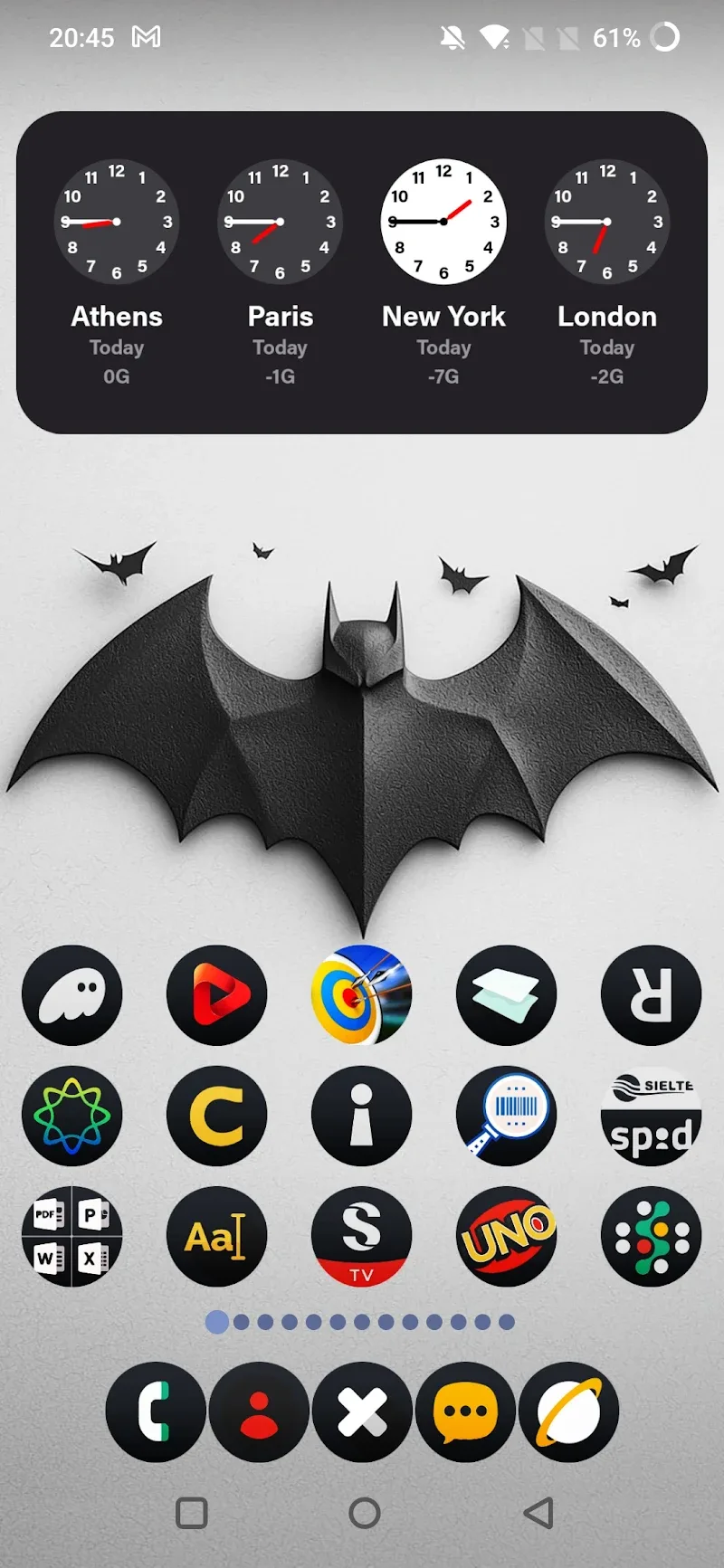Open the messages app with the yellow bubble
The height and width of the screenshot is (1568, 724).
(x=465, y=1411)
